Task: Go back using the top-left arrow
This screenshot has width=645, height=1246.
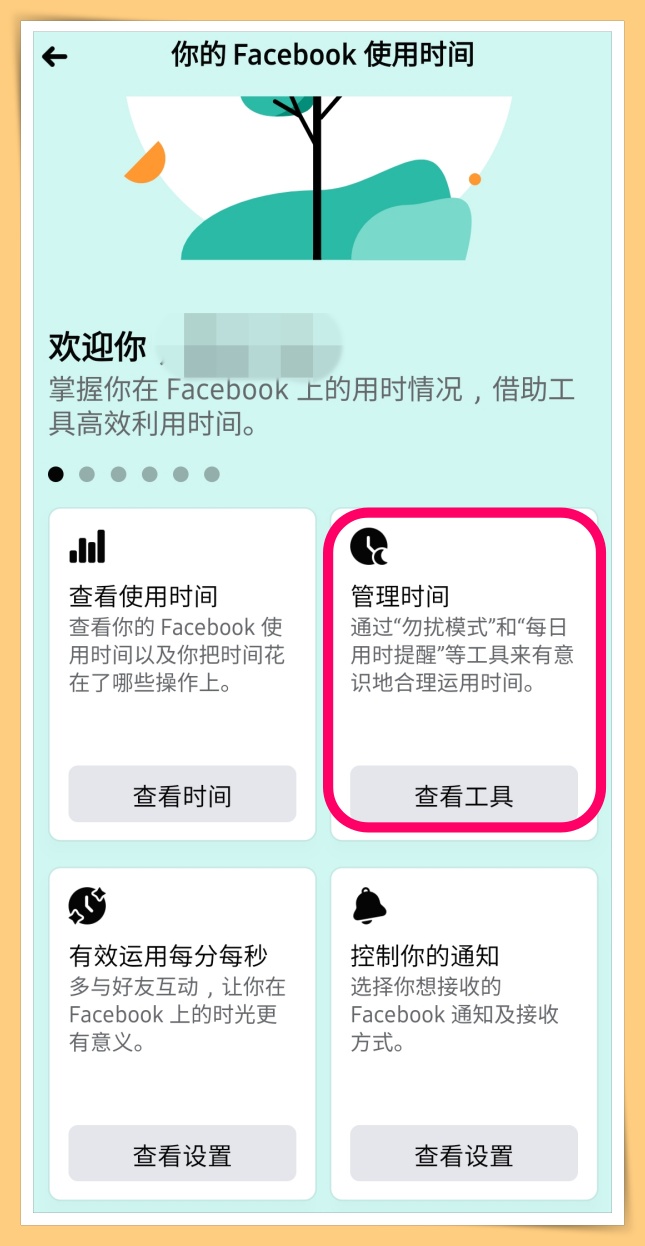Action: 55,57
